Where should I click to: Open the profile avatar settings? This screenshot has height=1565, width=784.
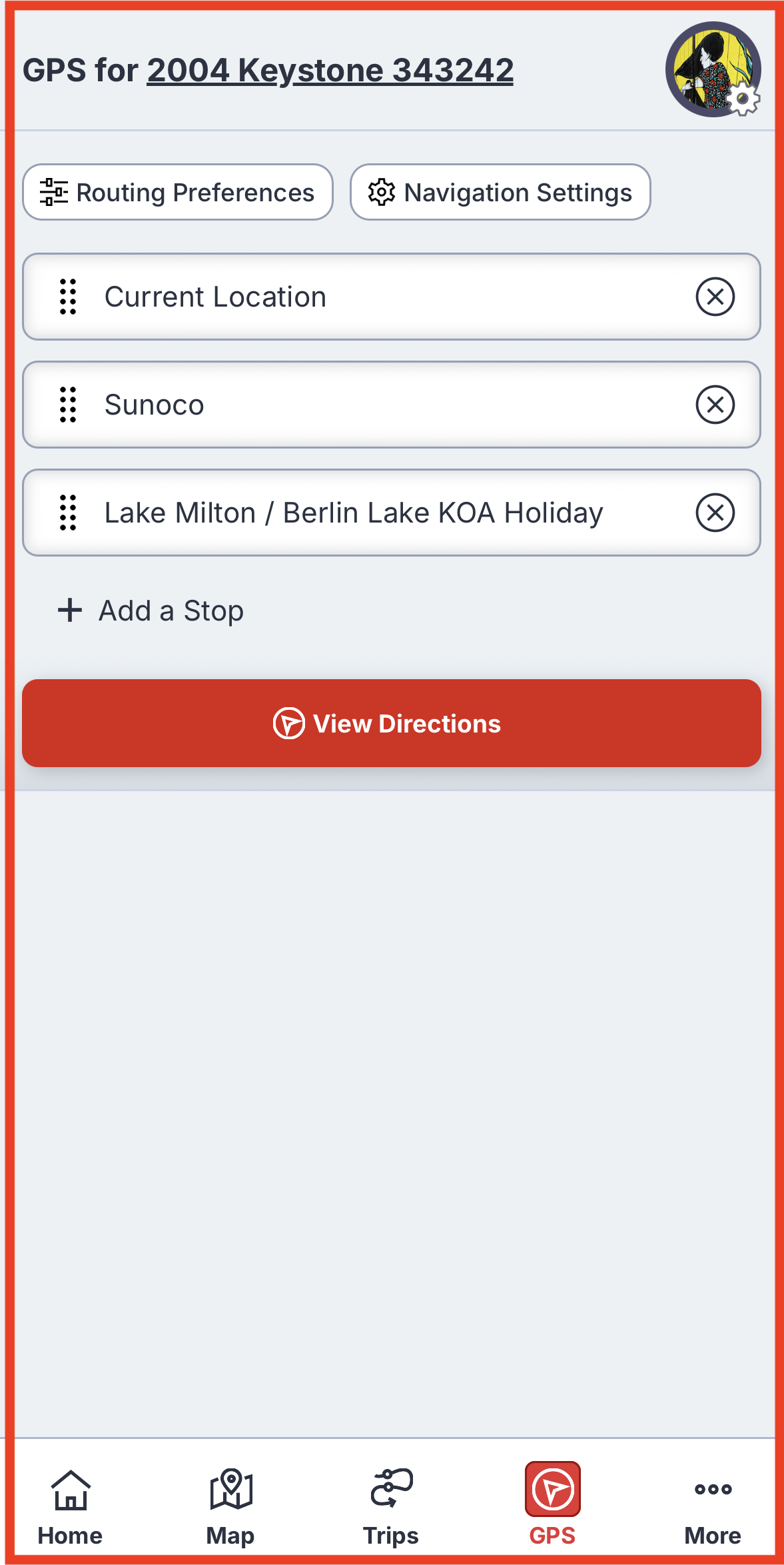[x=713, y=69]
